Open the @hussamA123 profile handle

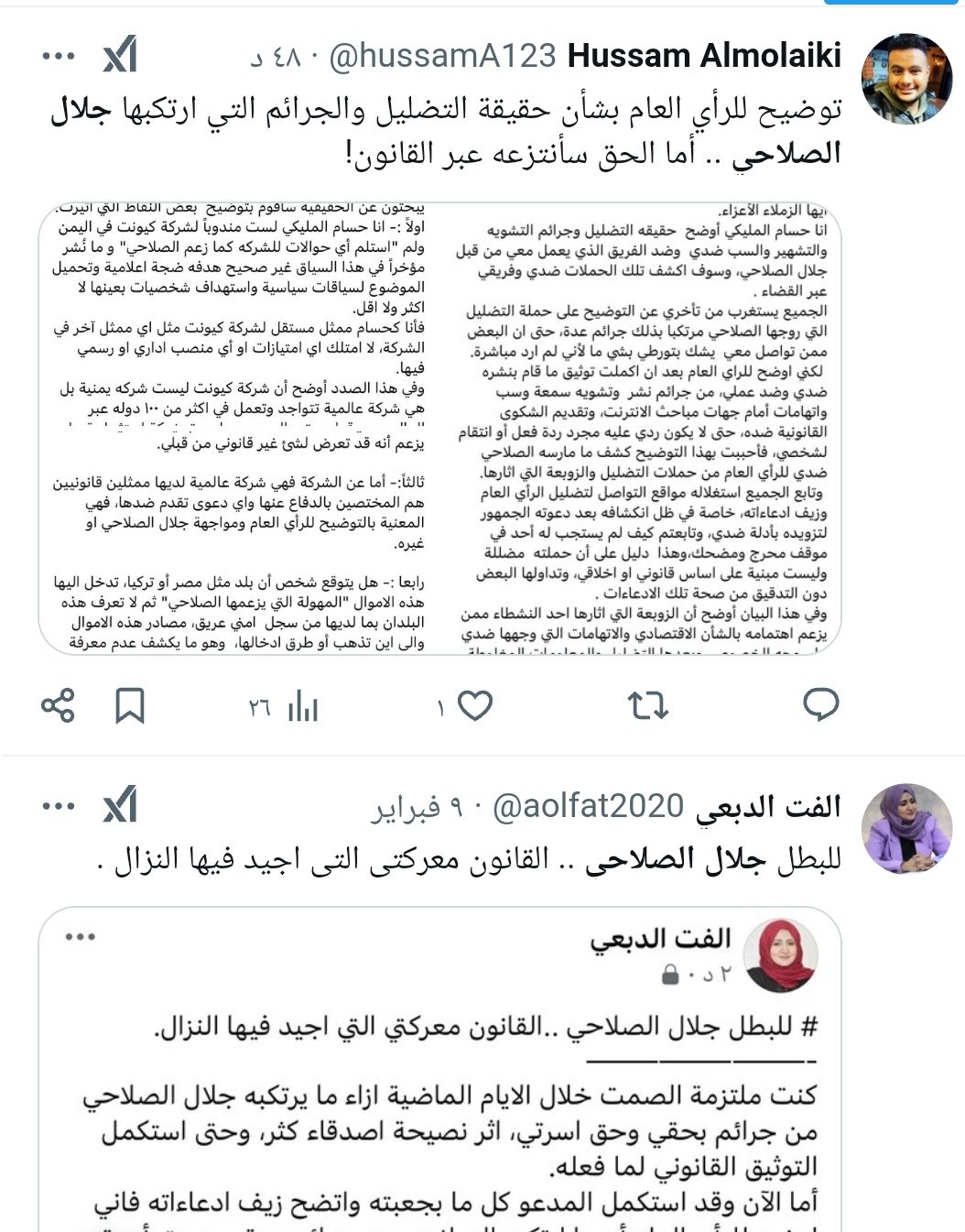pos(441,55)
